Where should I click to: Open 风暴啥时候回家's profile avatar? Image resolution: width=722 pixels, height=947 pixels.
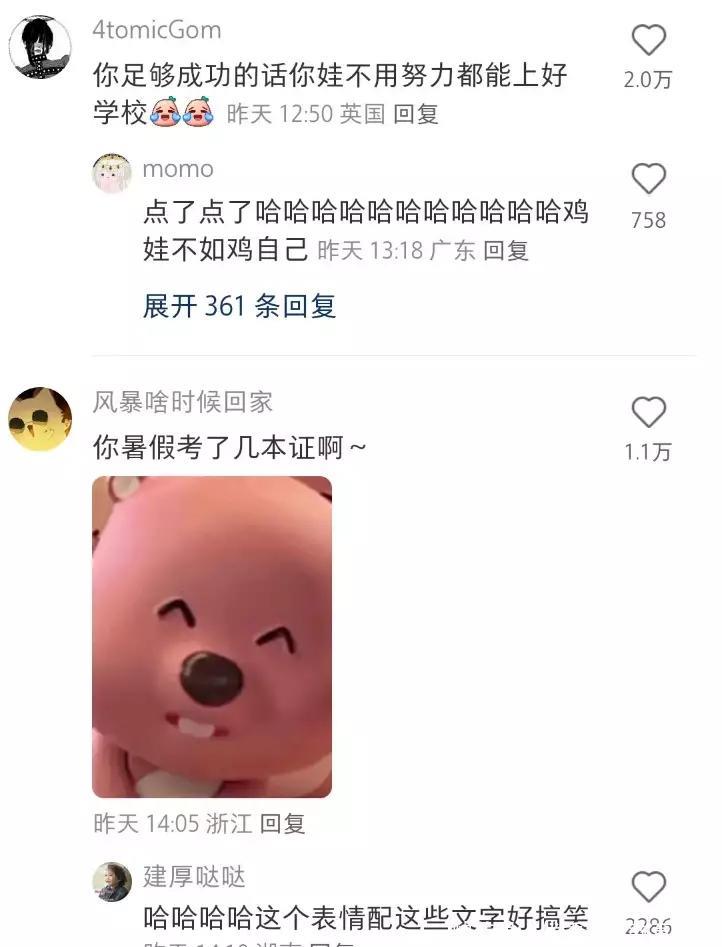tap(40, 419)
